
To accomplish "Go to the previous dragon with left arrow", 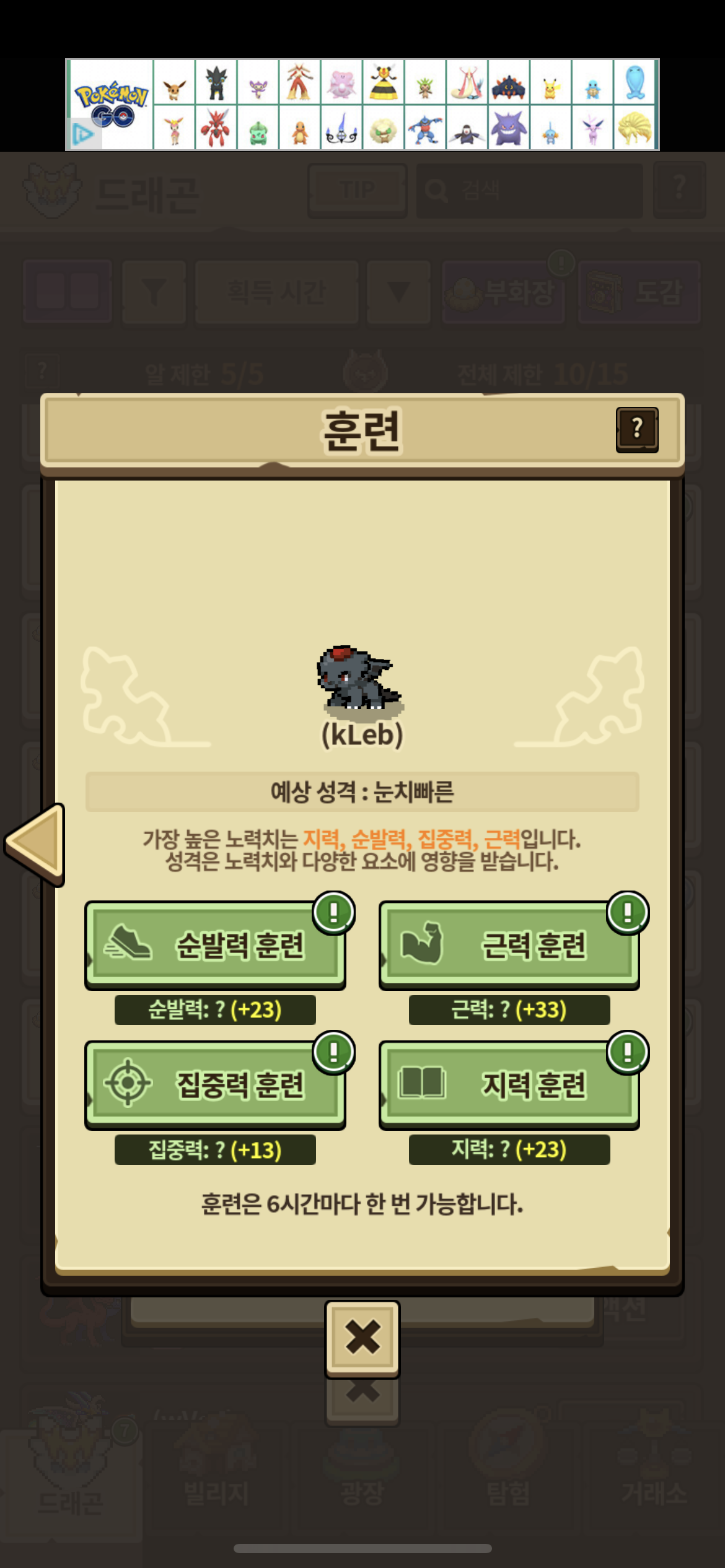I will 35,845.
